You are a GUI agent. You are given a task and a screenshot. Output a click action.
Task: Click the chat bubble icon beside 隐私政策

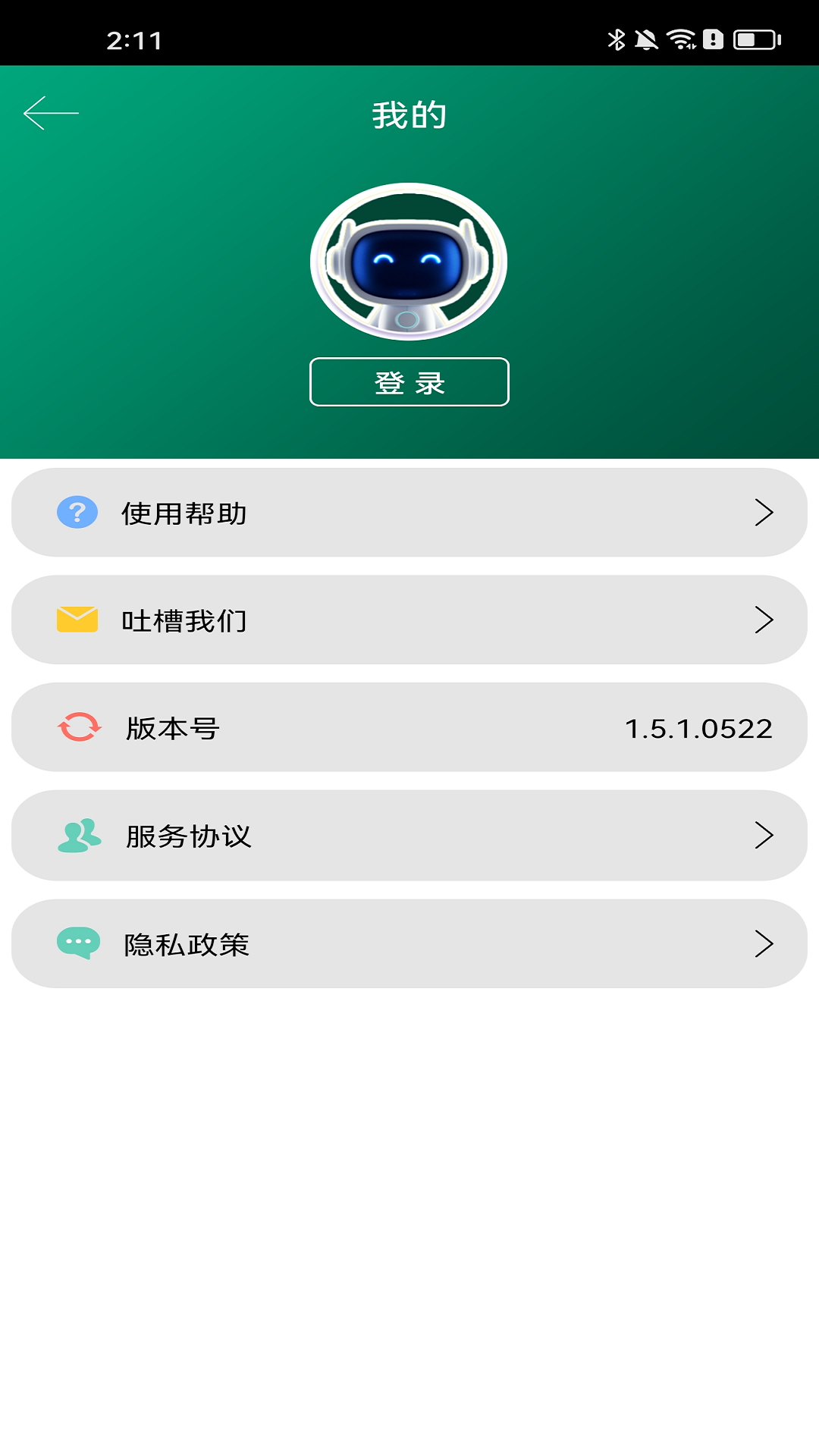click(79, 943)
